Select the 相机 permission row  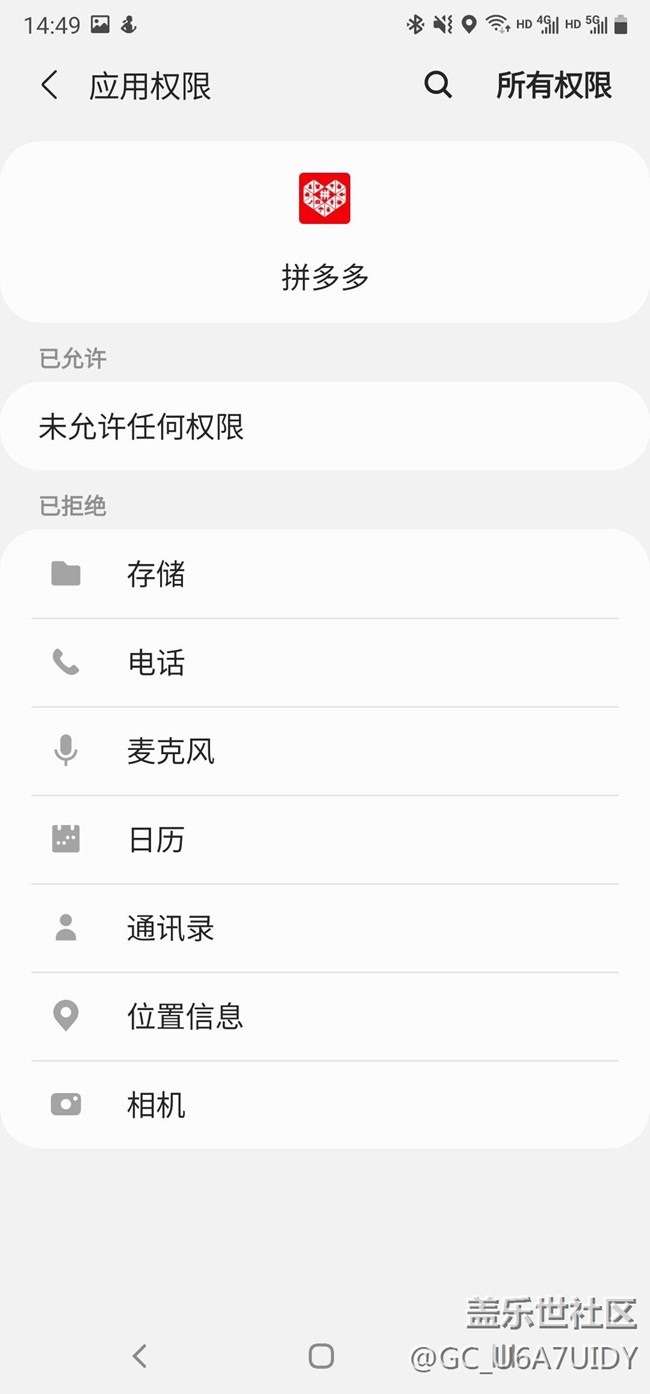click(324, 1105)
